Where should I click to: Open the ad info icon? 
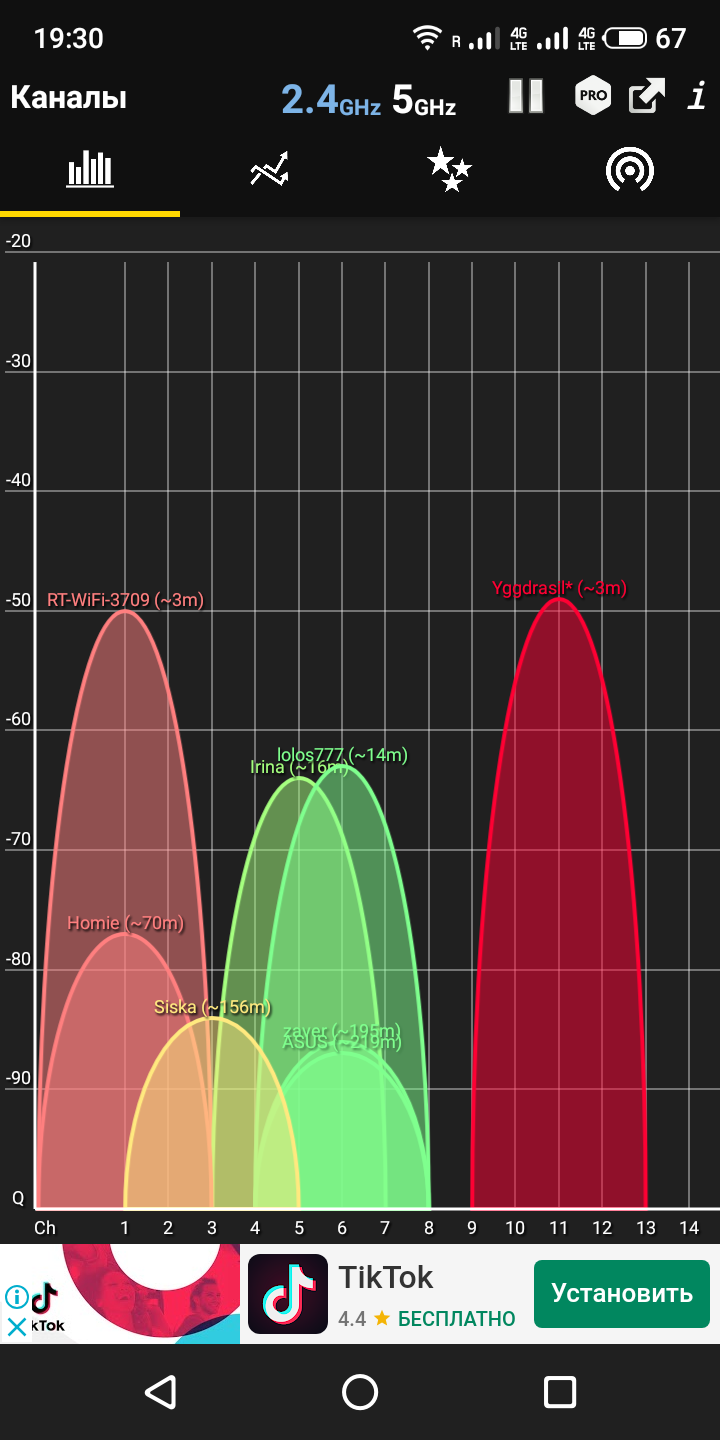click(17, 1297)
